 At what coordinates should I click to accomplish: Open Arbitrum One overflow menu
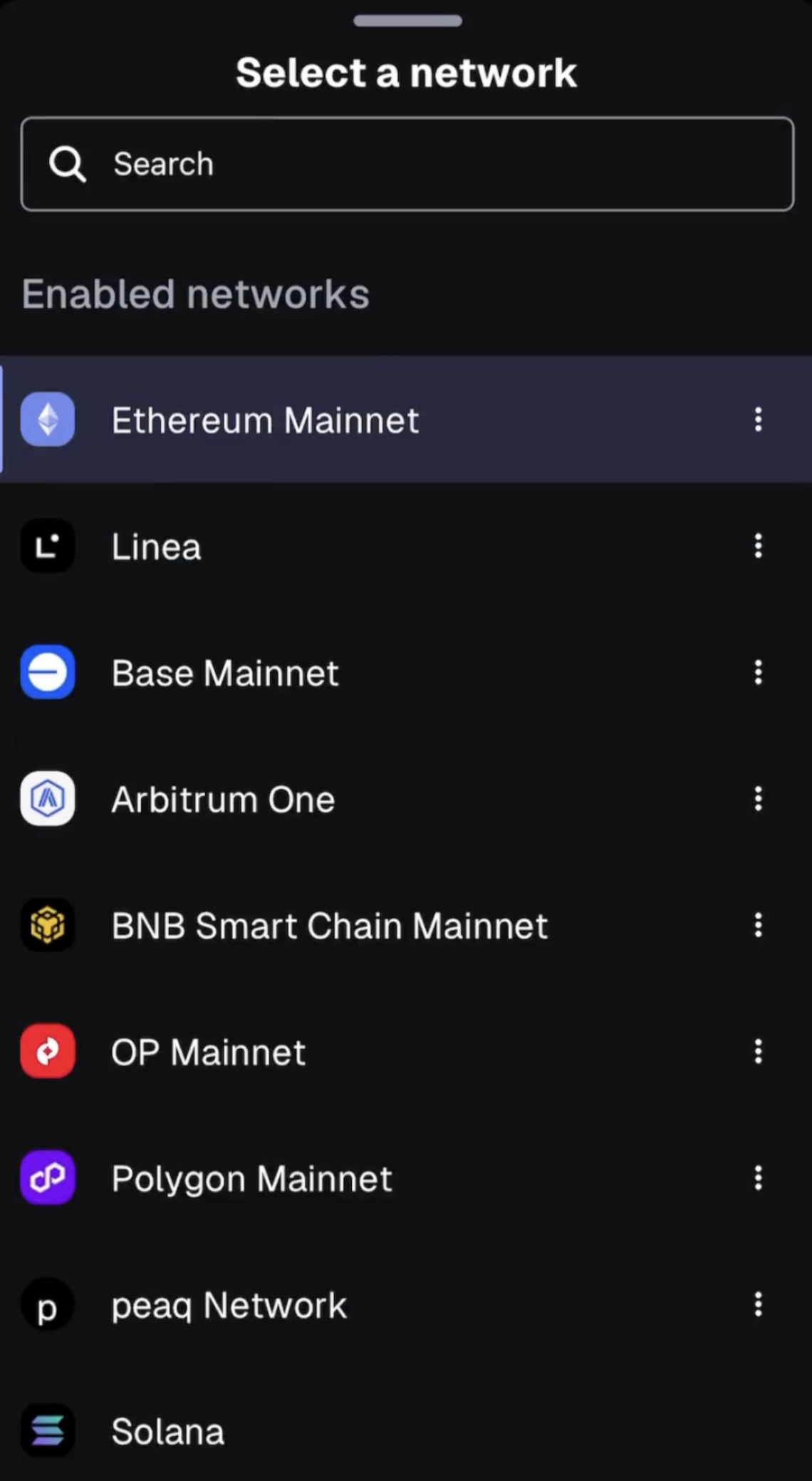(758, 800)
